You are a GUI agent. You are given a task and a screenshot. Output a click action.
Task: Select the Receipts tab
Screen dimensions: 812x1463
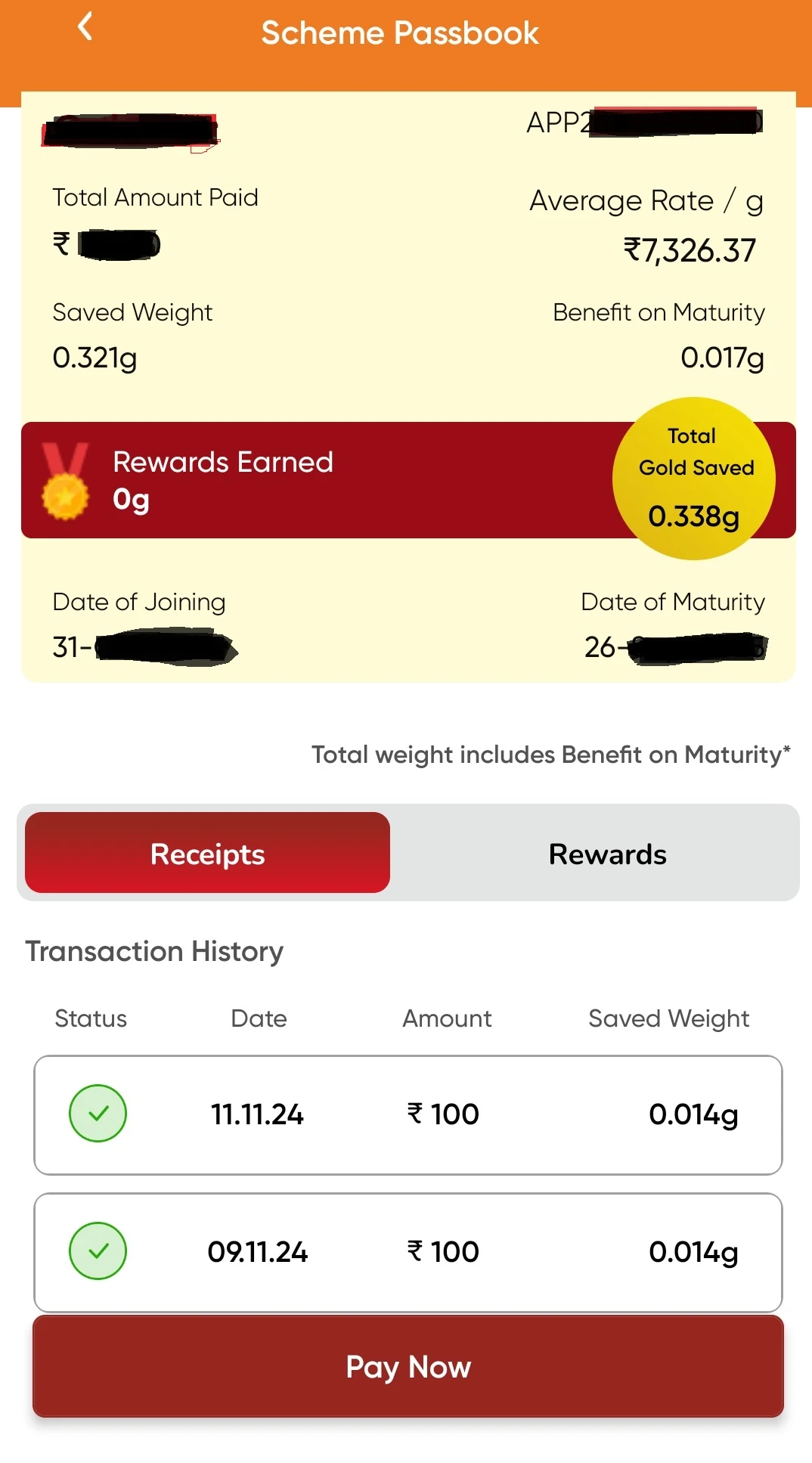tap(208, 854)
